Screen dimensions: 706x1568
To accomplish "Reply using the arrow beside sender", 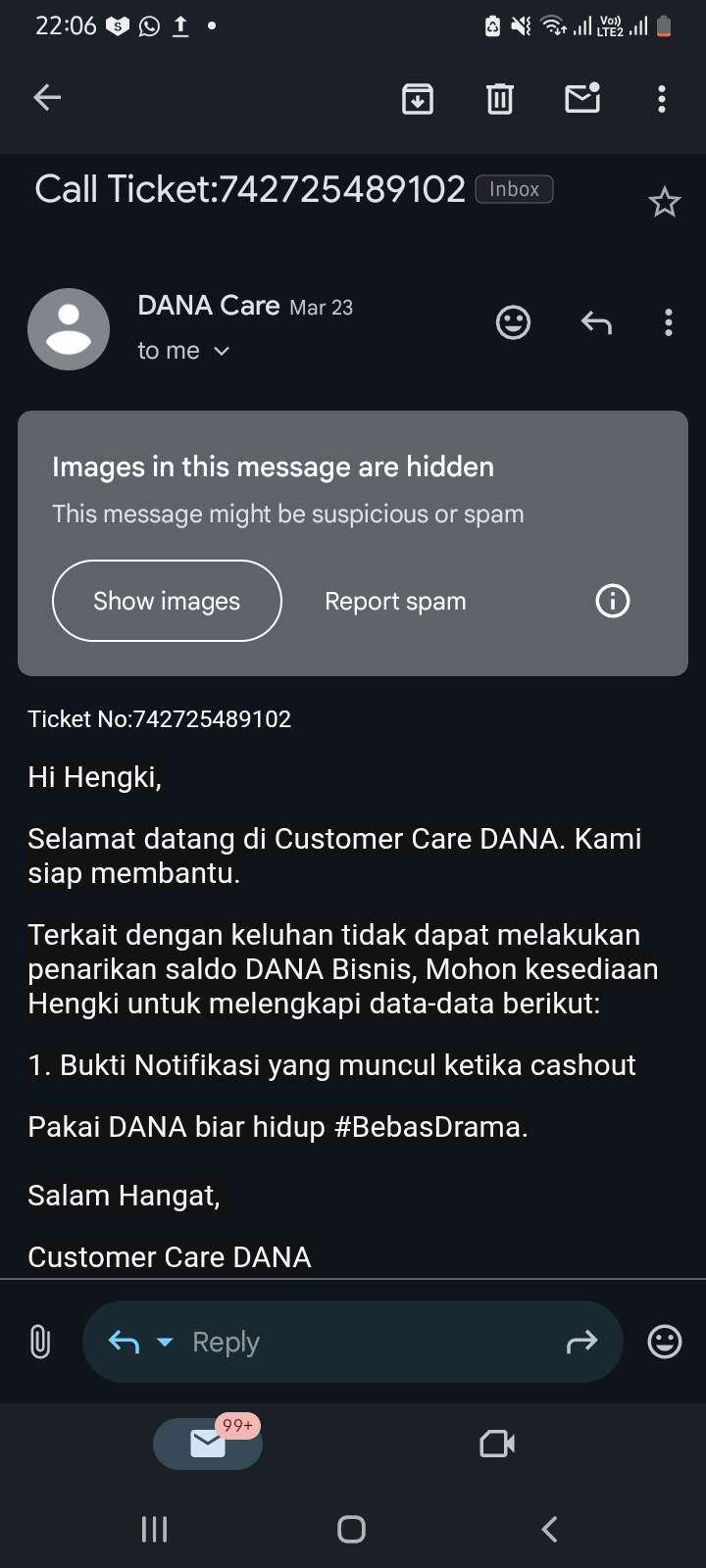I will coord(596,321).
